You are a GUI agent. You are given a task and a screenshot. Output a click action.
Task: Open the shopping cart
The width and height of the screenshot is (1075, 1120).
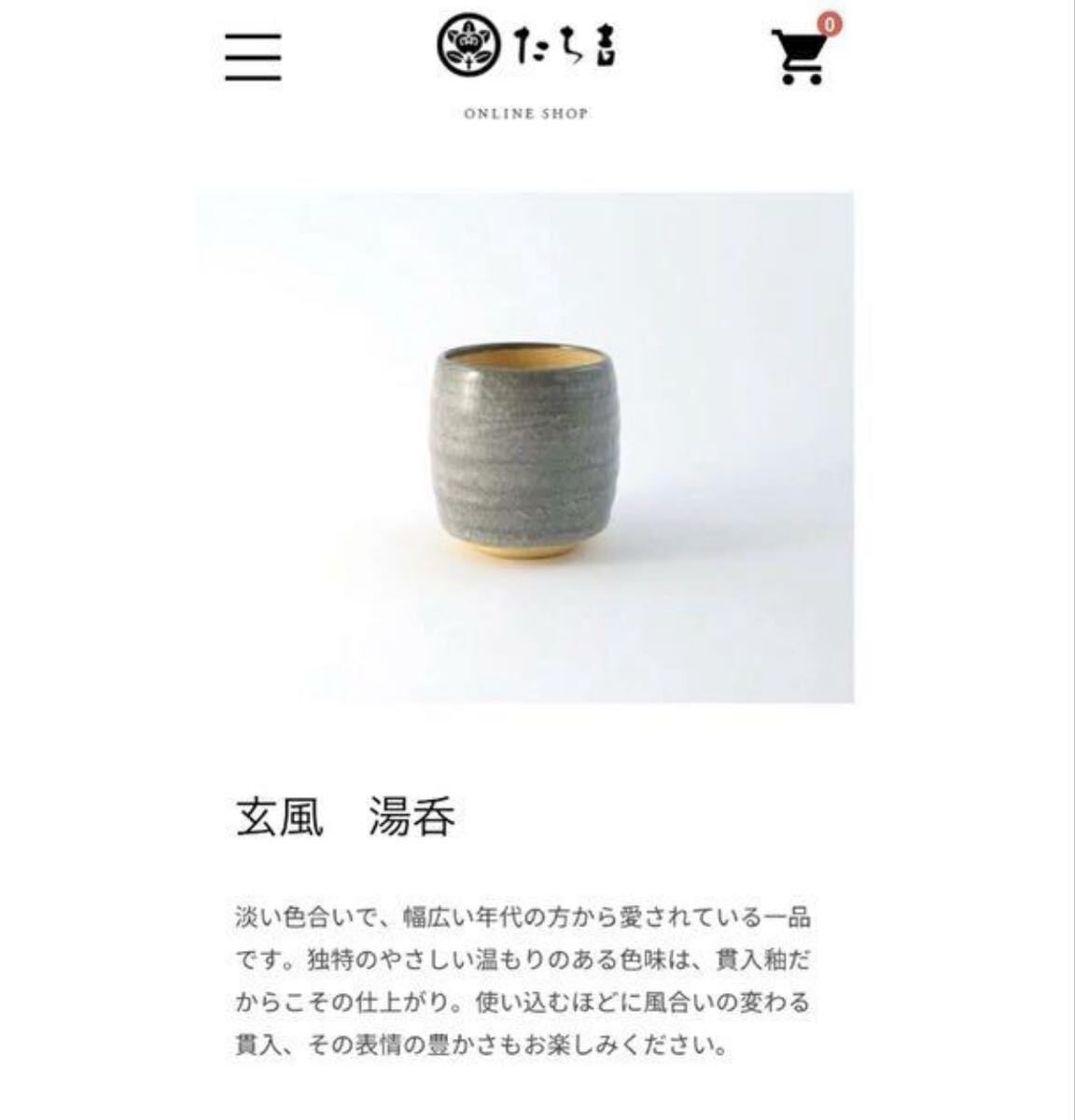click(x=800, y=56)
